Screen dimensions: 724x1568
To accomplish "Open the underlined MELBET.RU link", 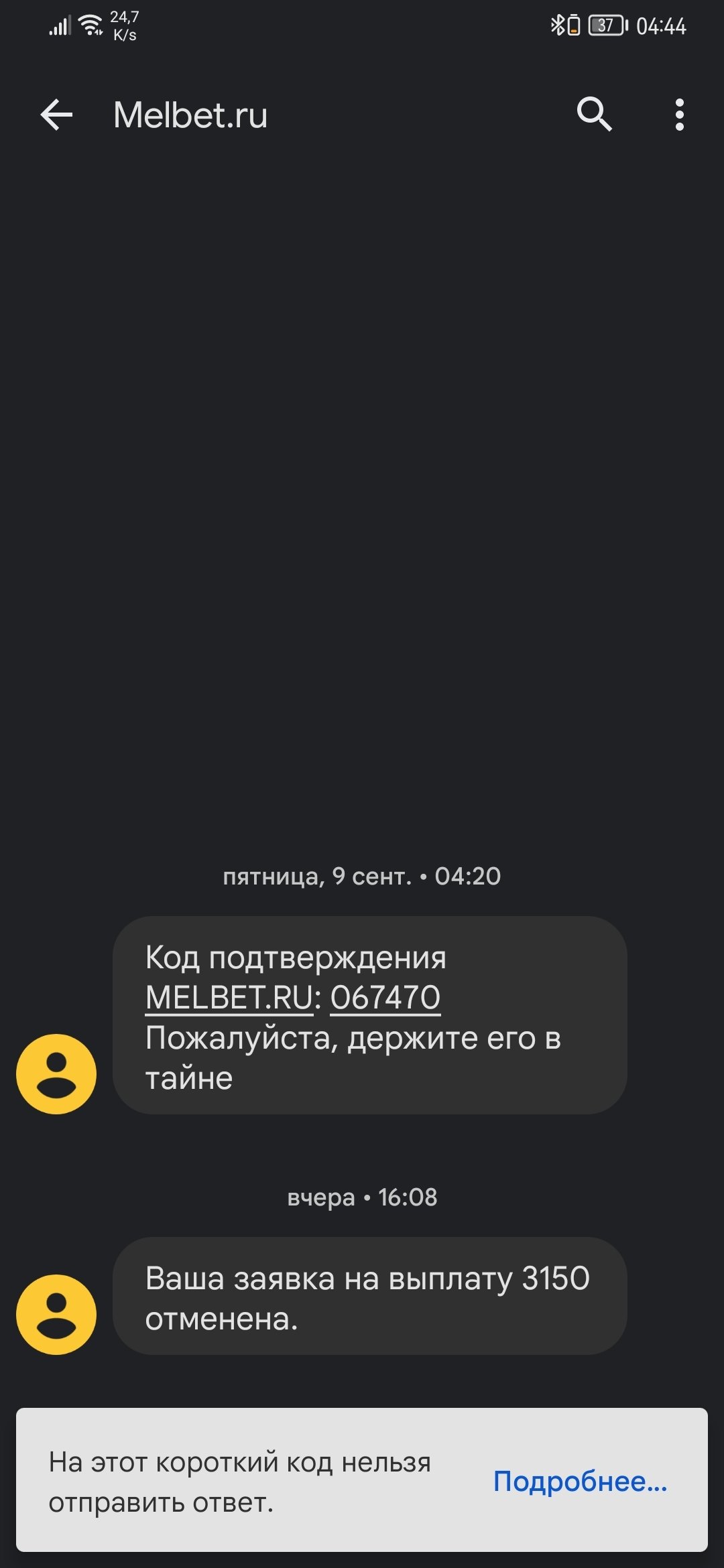I will 229,998.
